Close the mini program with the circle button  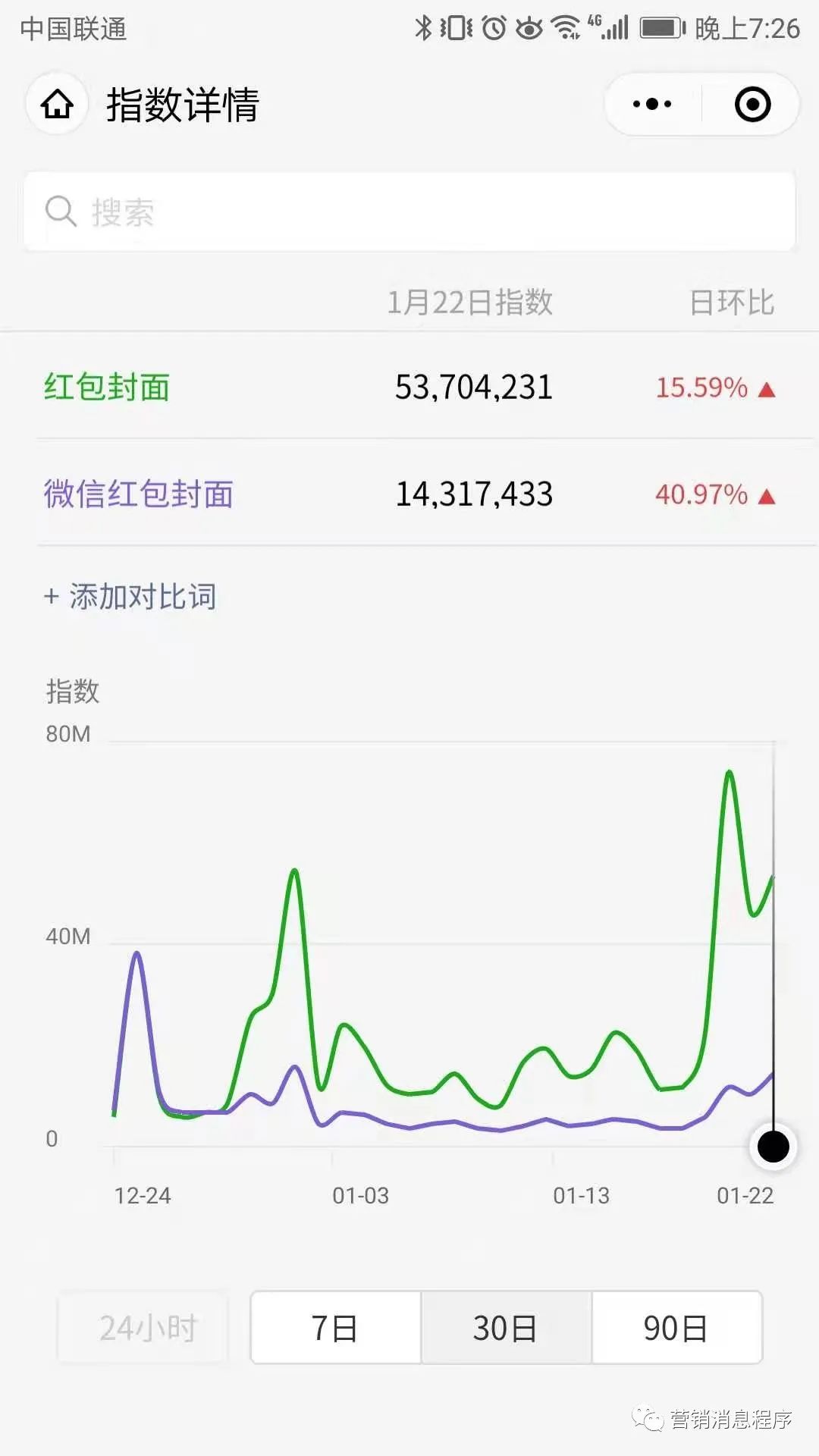coord(752,104)
